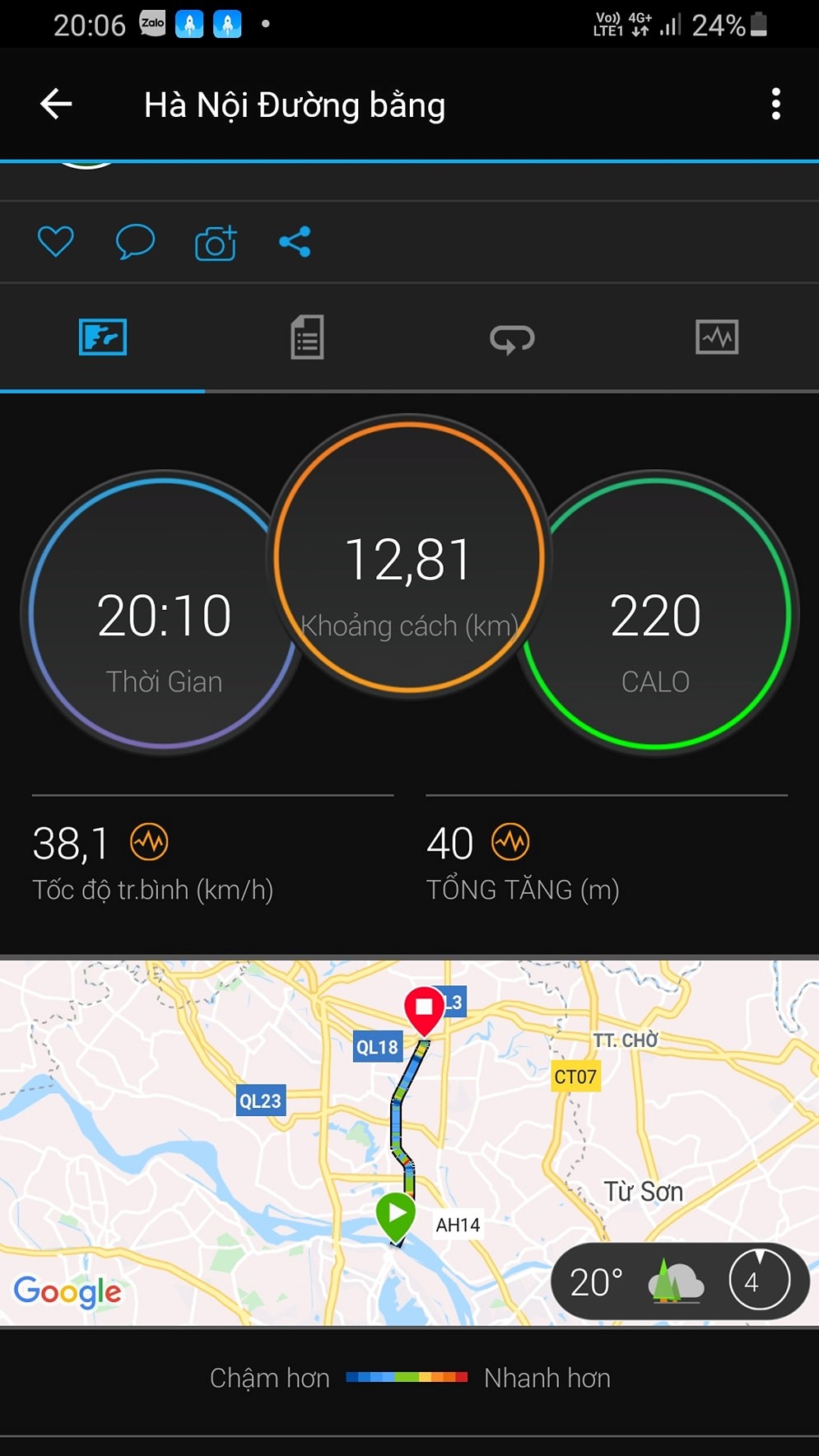Select the overview tab

[103, 337]
